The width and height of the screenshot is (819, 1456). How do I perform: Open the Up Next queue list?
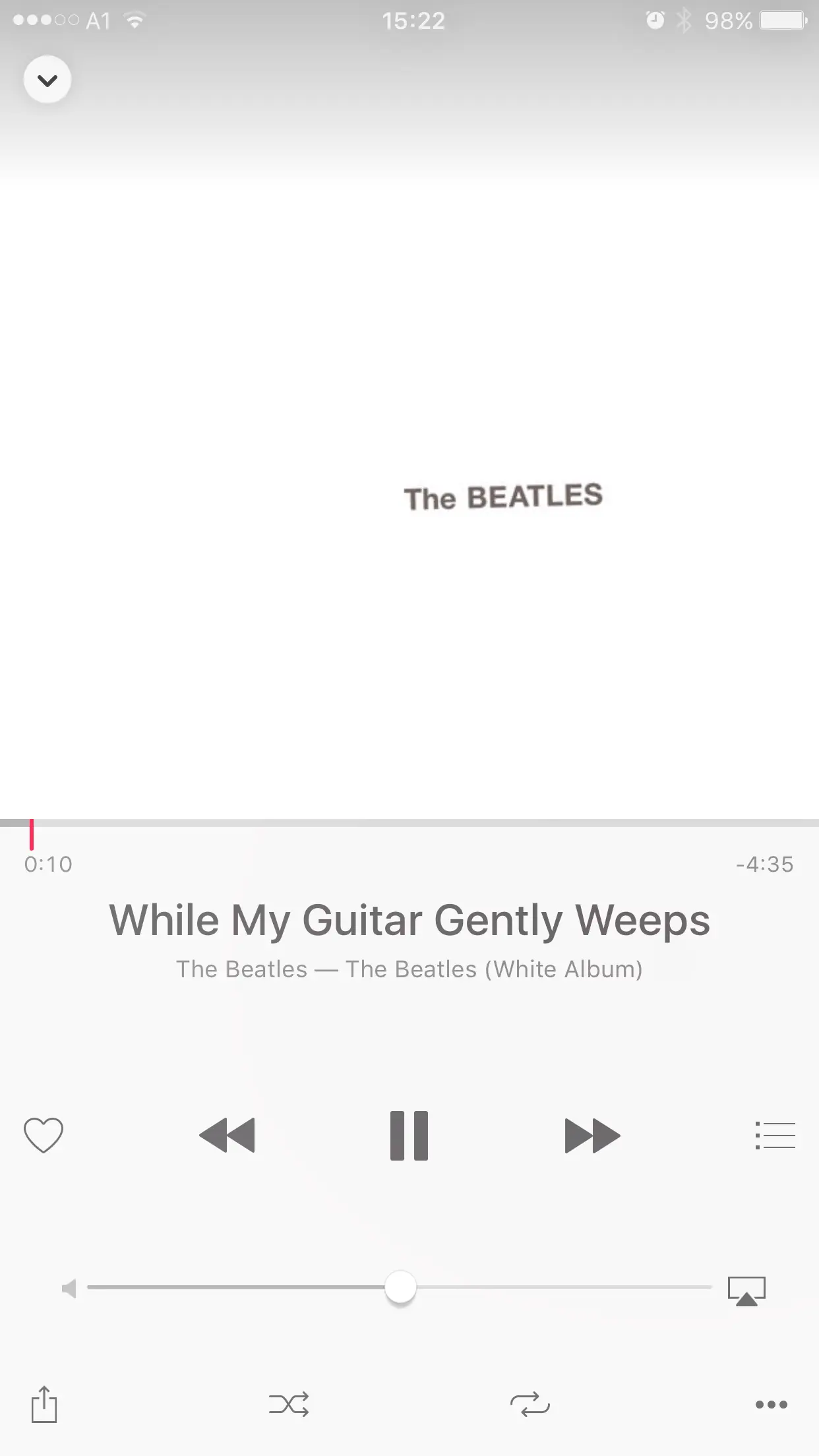[x=775, y=1135]
